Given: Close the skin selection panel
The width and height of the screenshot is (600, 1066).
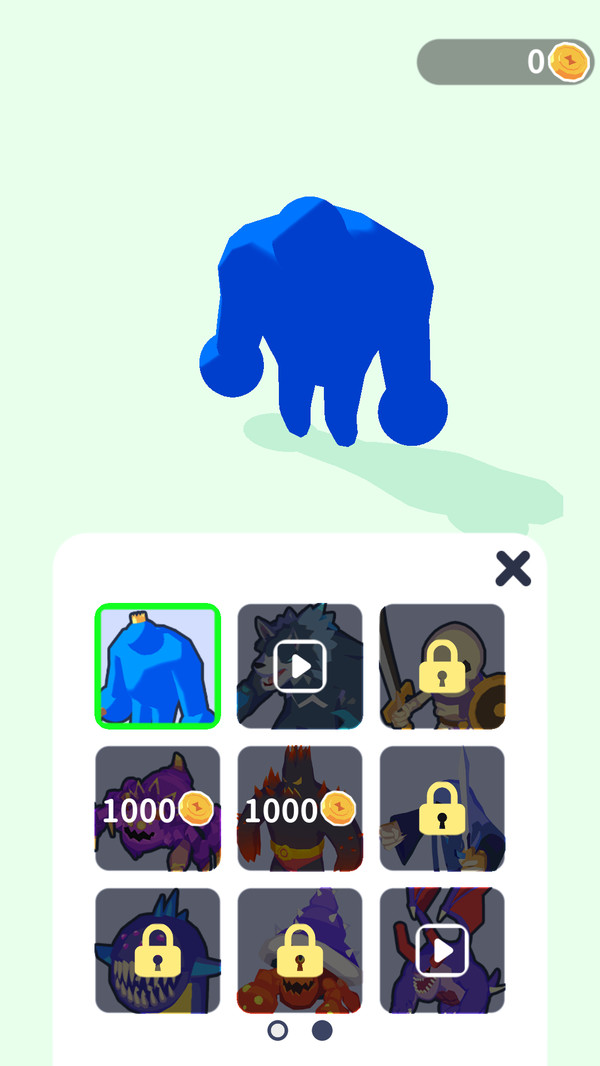Looking at the screenshot, I should (x=513, y=568).
